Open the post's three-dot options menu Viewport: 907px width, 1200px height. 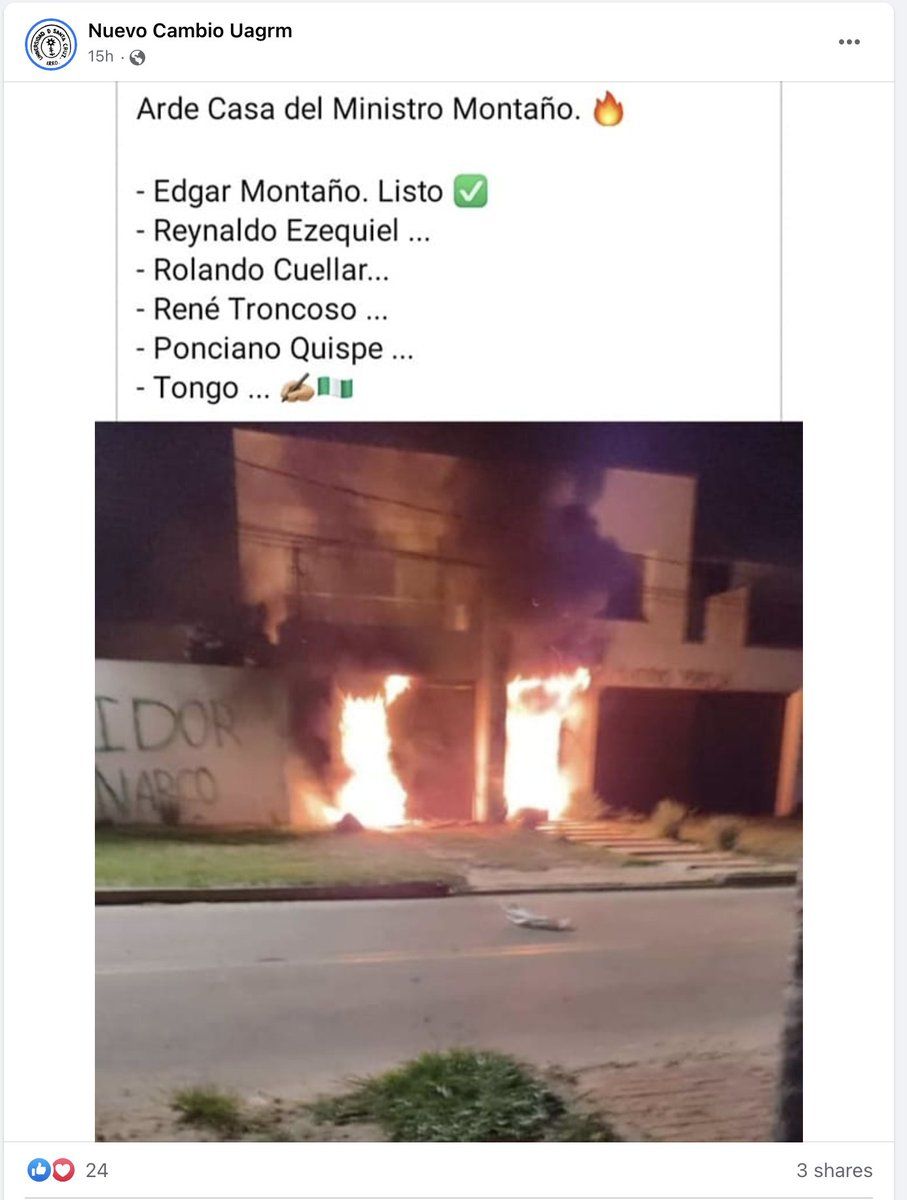(849, 42)
